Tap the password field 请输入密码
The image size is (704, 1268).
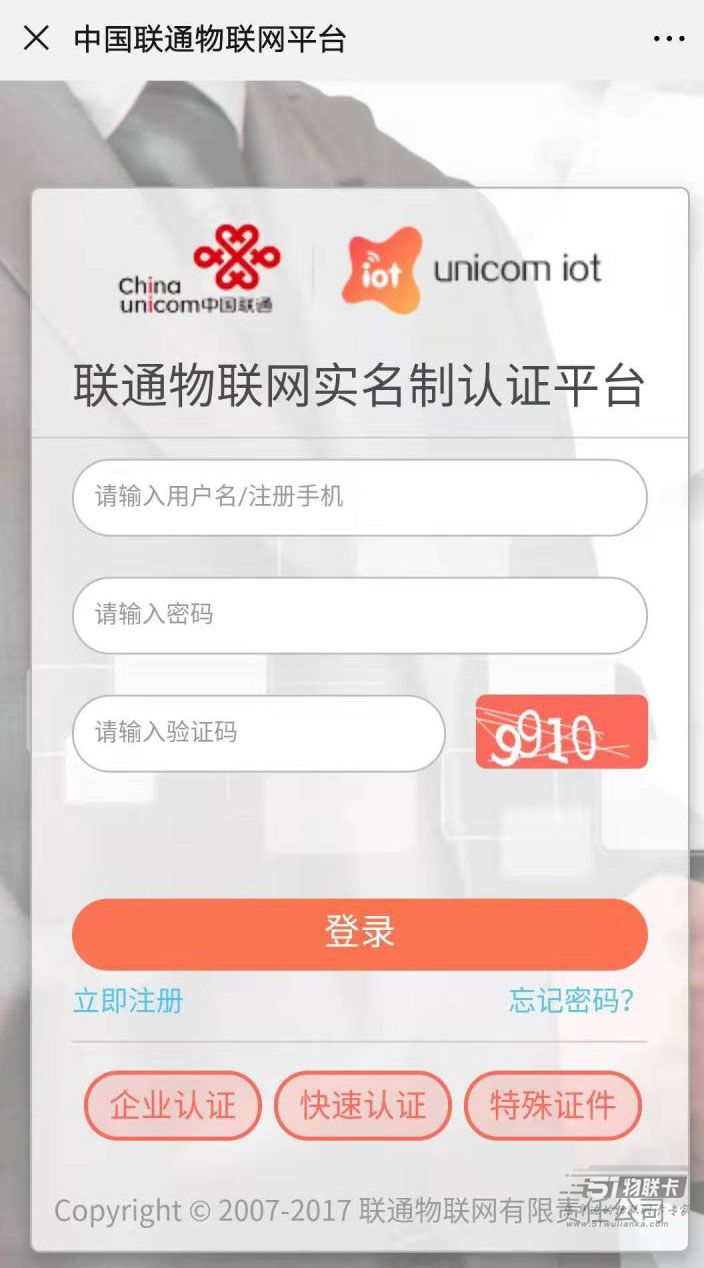pyautogui.click(x=359, y=615)
